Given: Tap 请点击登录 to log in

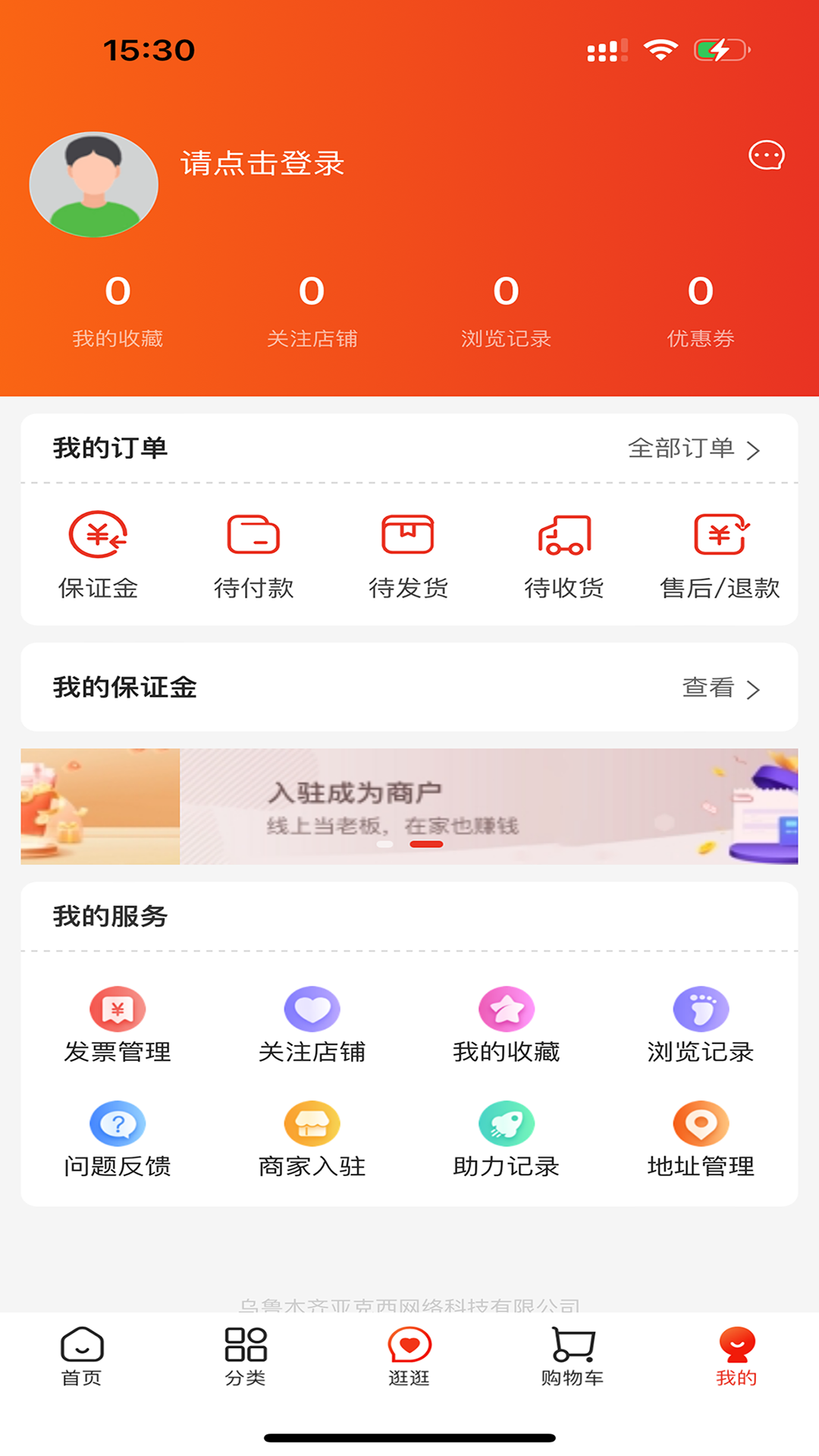Looking at the screenshot, I should pyautogui.click(x=262, y=163).
